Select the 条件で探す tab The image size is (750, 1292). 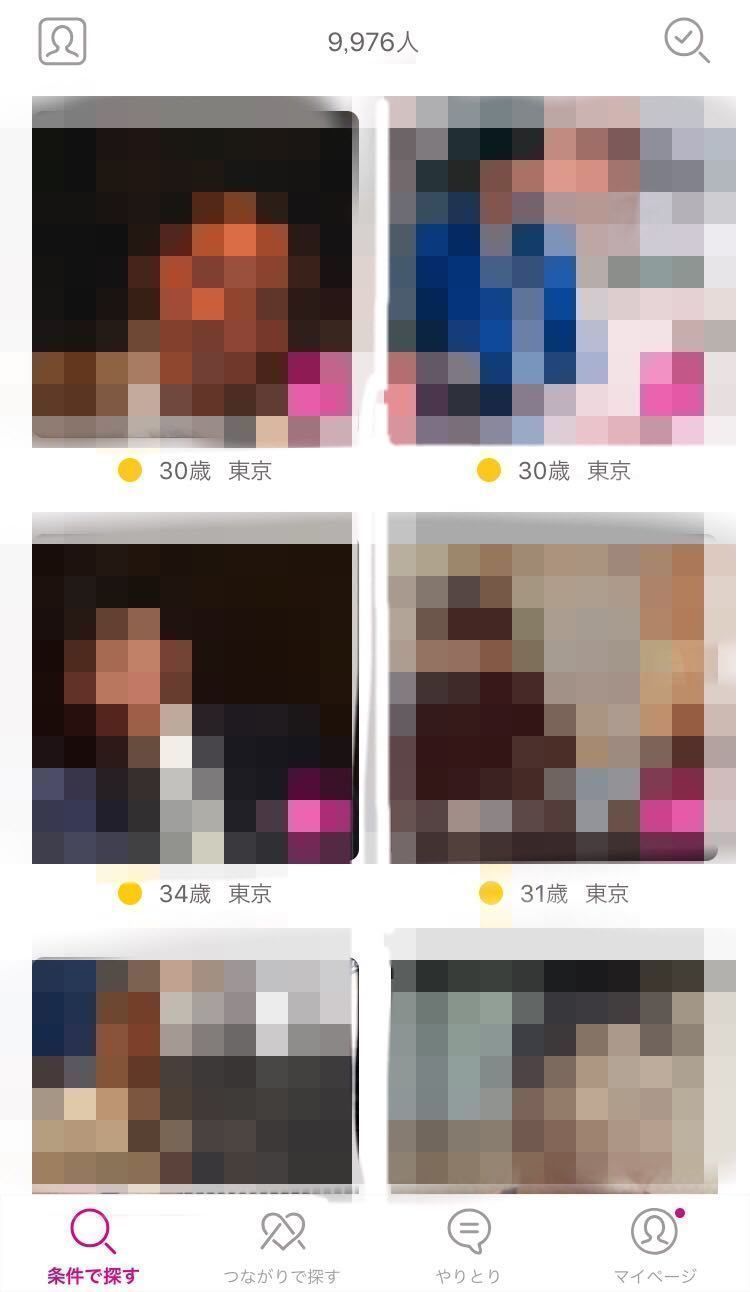pyautogui.click(x=93, y=1245)
